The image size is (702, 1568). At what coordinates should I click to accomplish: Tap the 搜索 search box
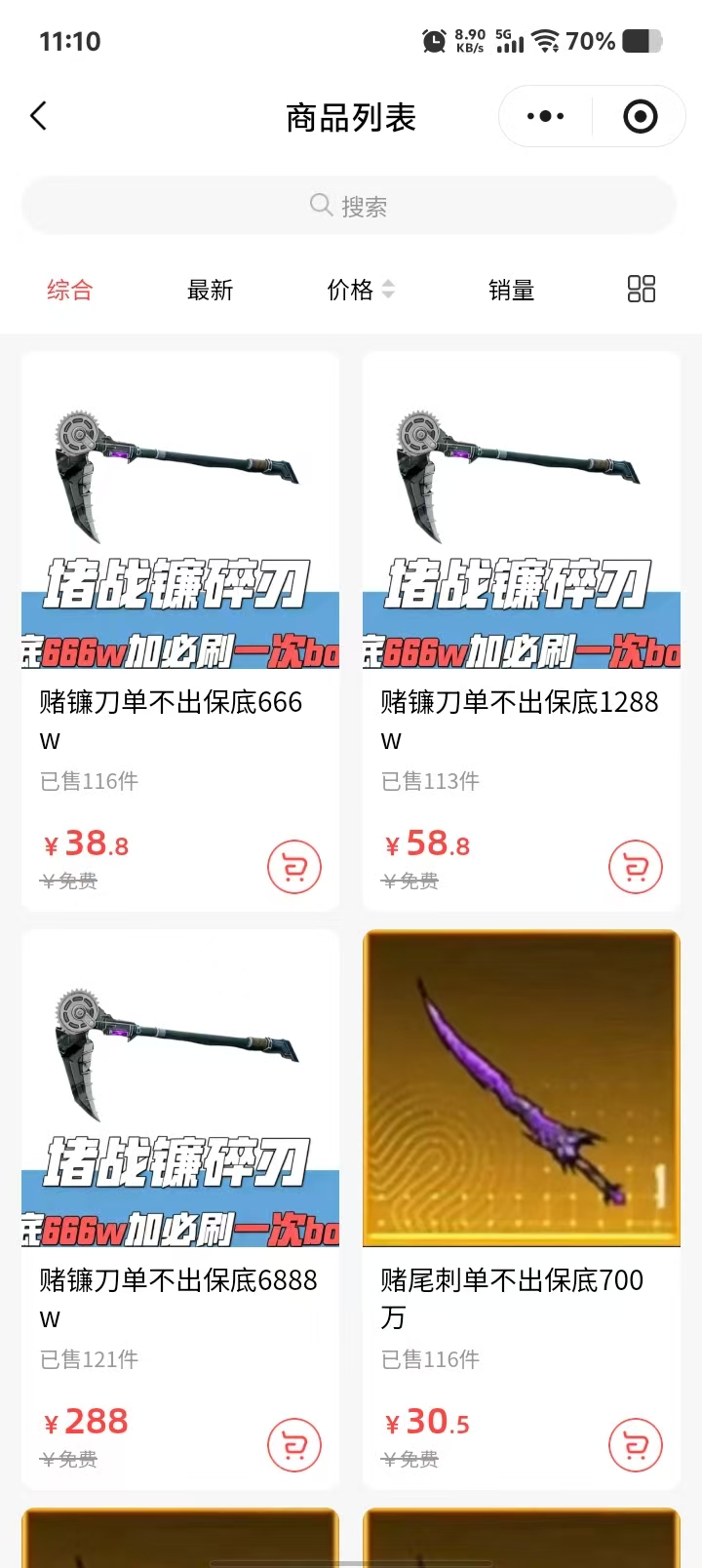point(349,206)
